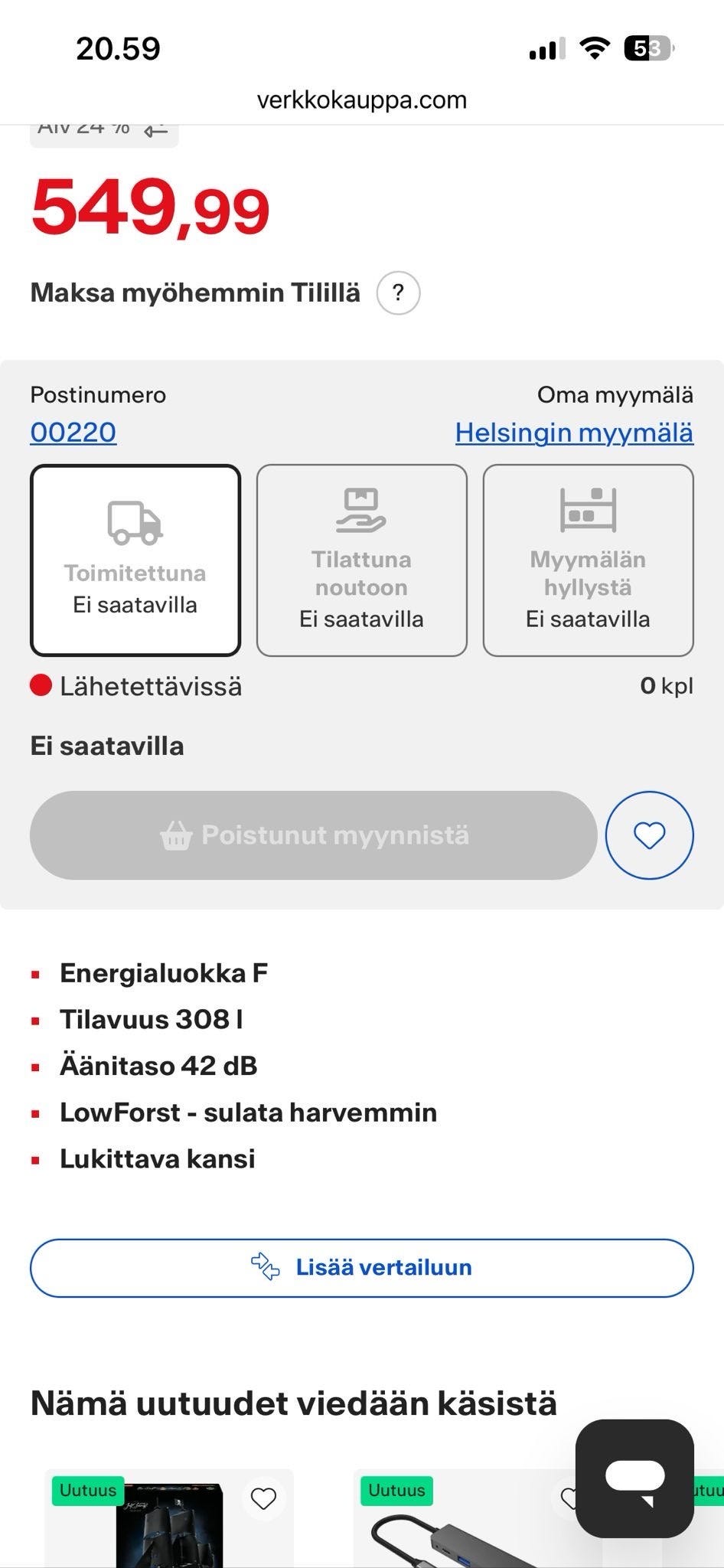This screenshot has width=724, height=1568.
Task: Open the chat bubble in the bottom corner
Action: [x=634, y=1472]
